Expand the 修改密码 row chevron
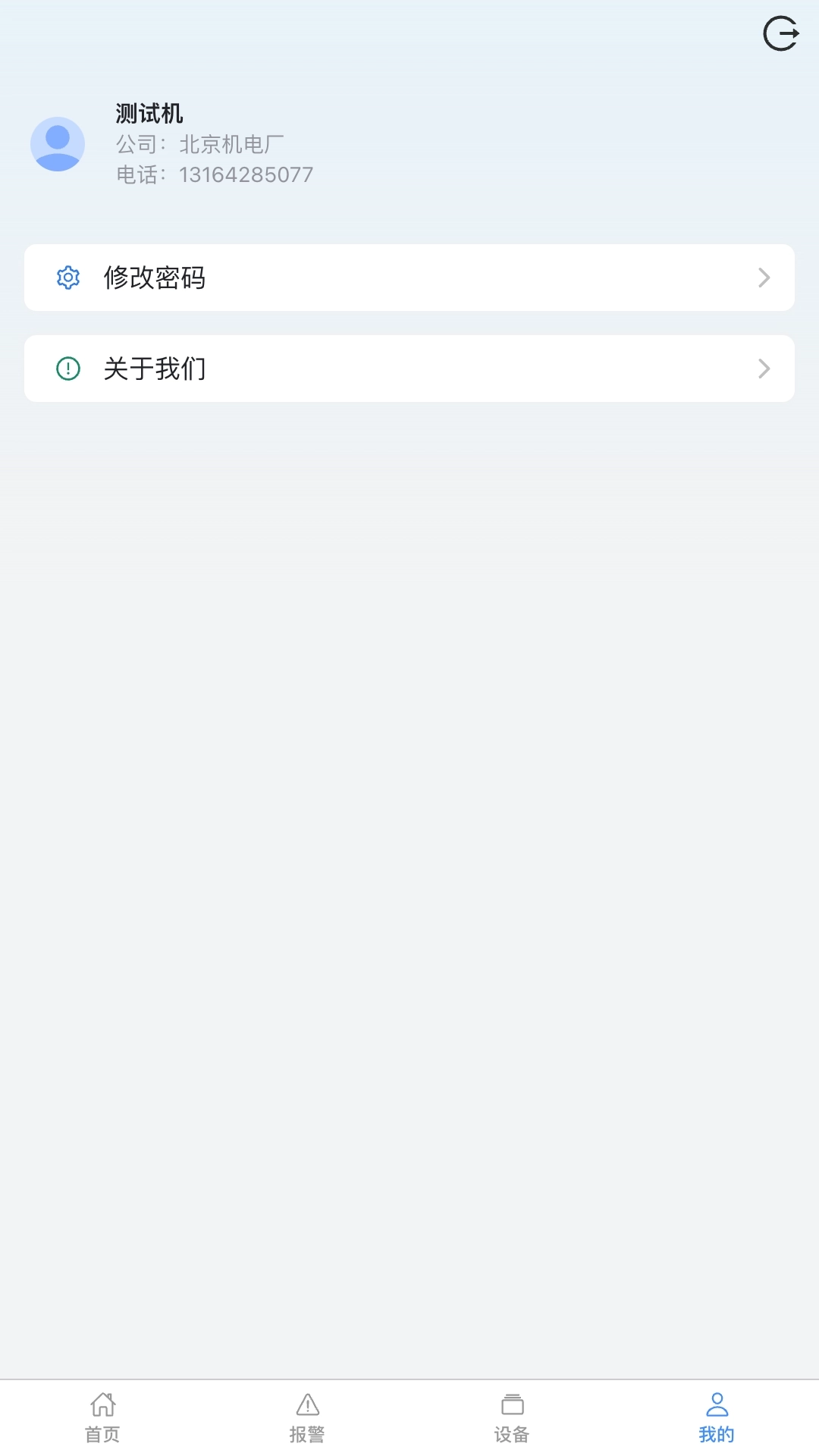Image resolution: width=819 pixels, height=1456 pixels. pos(764,278)
